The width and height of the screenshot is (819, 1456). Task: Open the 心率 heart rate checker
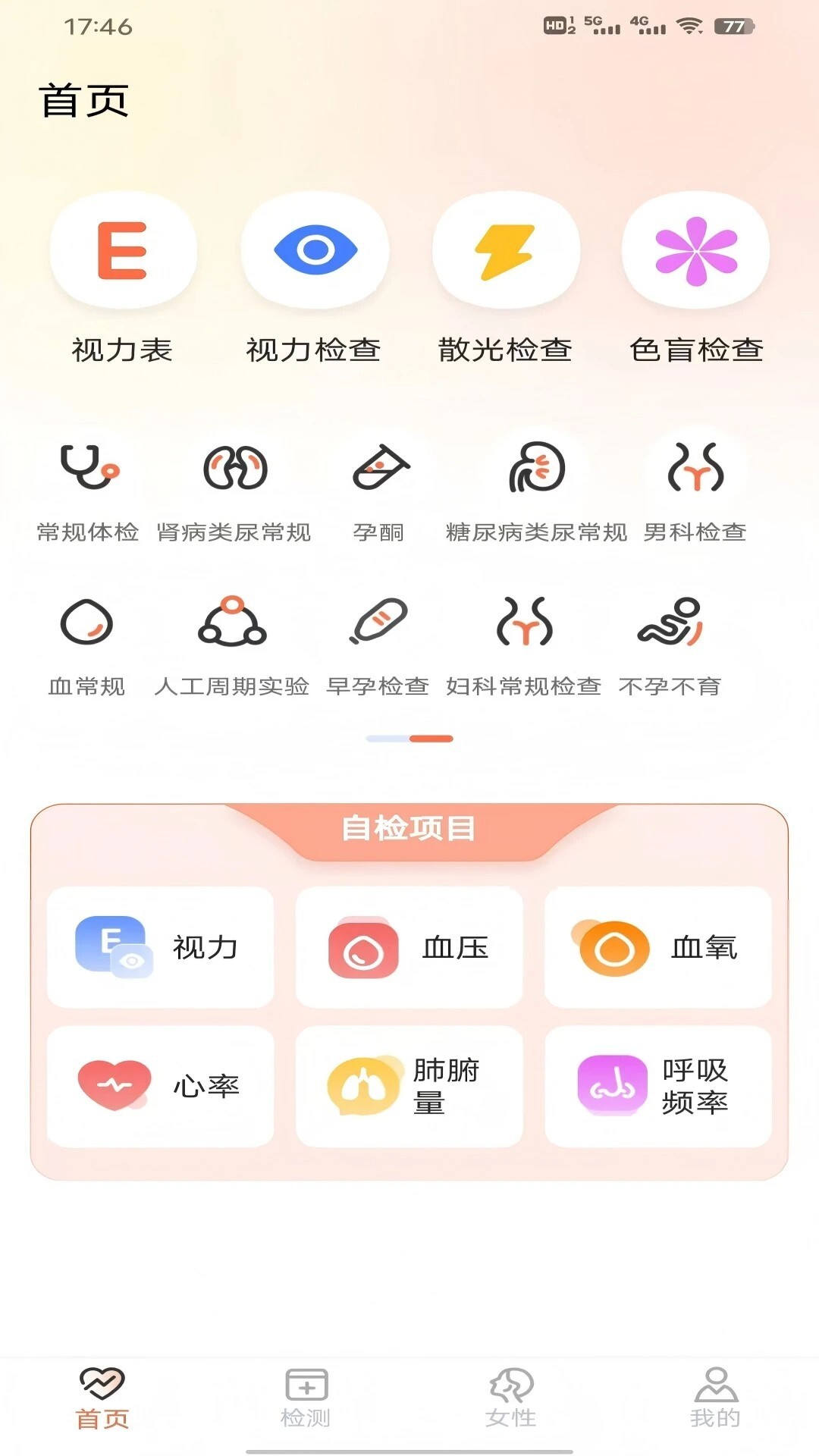tap(158, 1084)
